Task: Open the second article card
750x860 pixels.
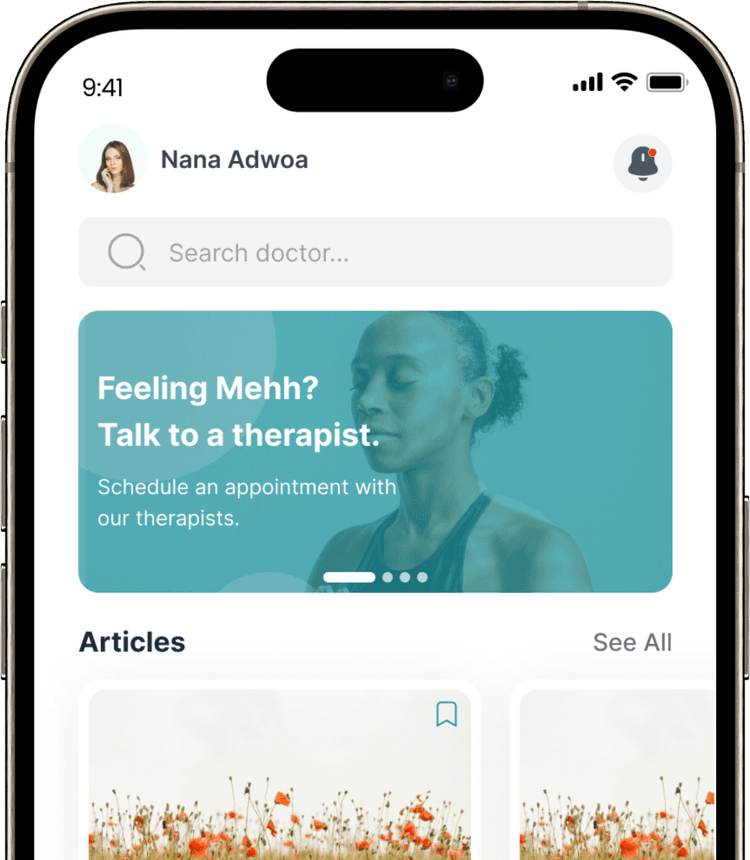Action: click(617, 790)
